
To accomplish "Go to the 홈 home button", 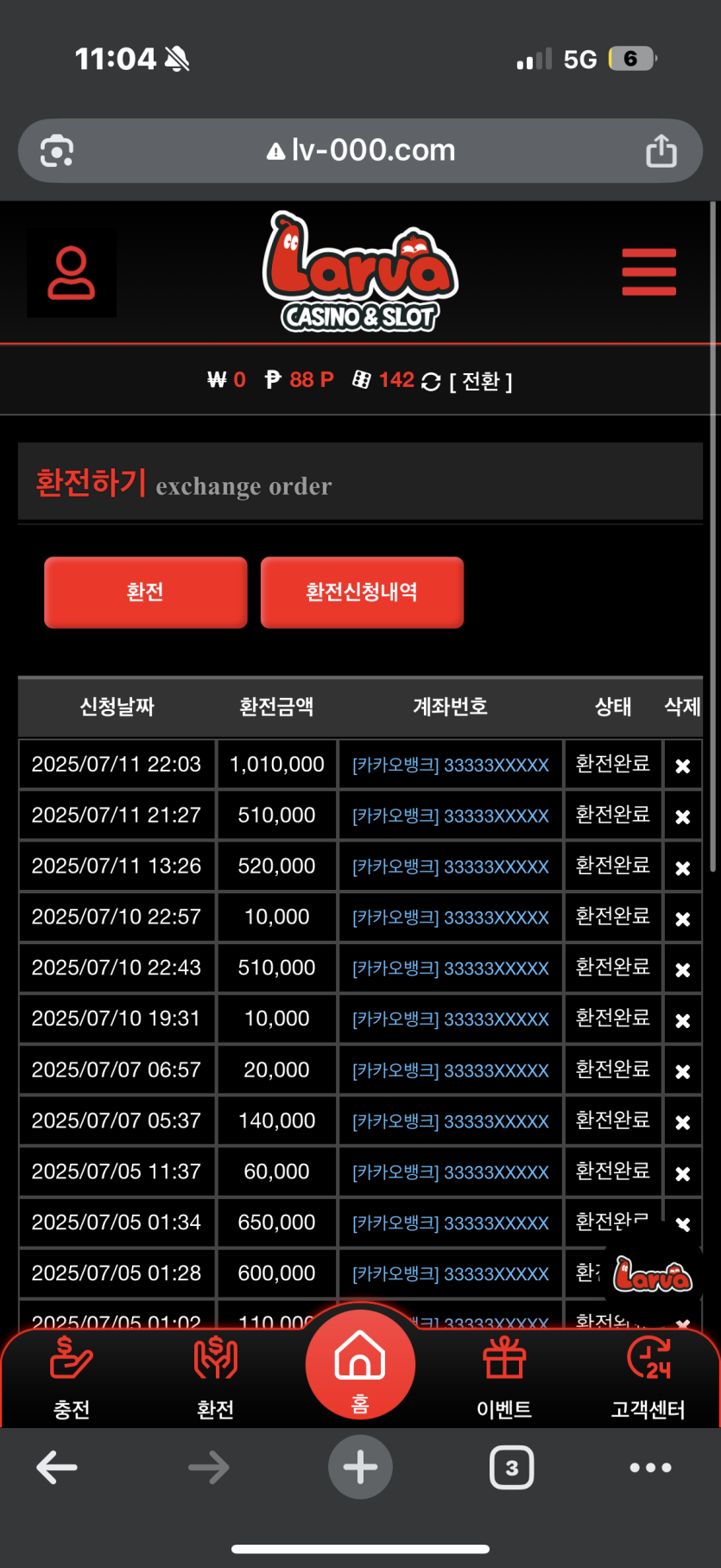I will click(360, 1365).
